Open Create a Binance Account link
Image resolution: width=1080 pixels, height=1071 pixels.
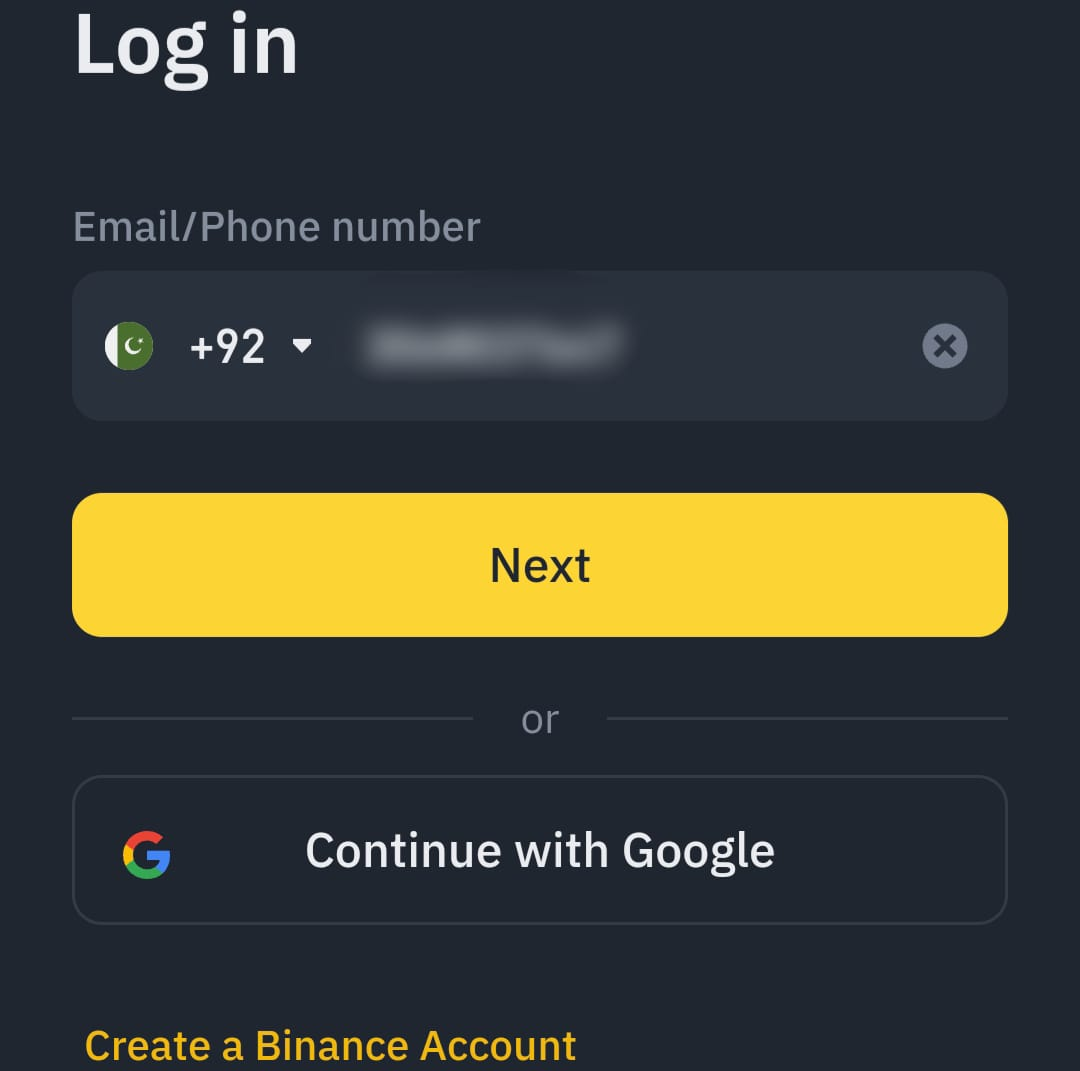click(x=330, y=1046)
